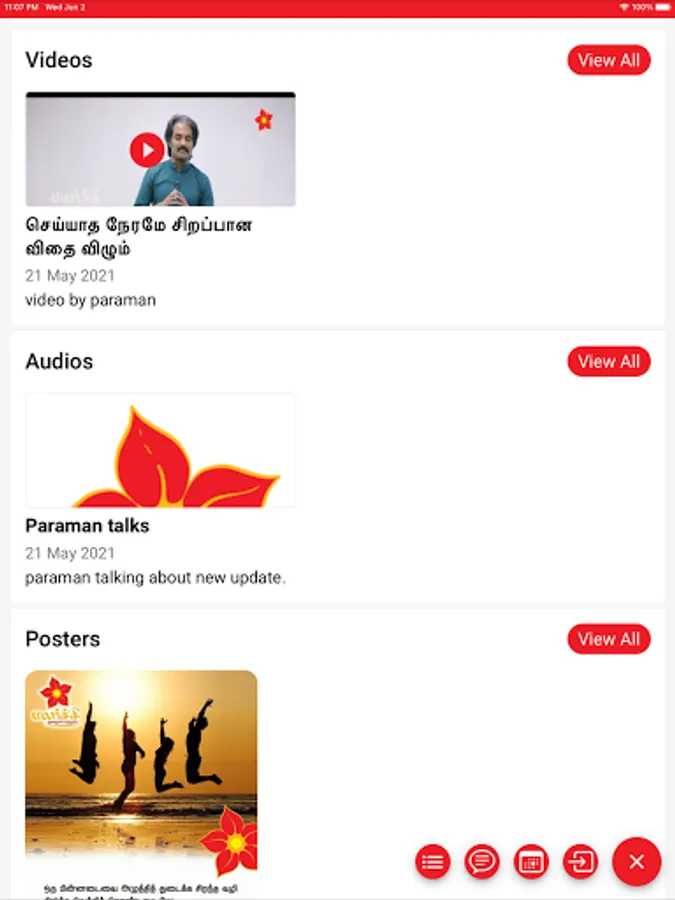
Task: Open the chat messages floating button
Action: (482, 861)
